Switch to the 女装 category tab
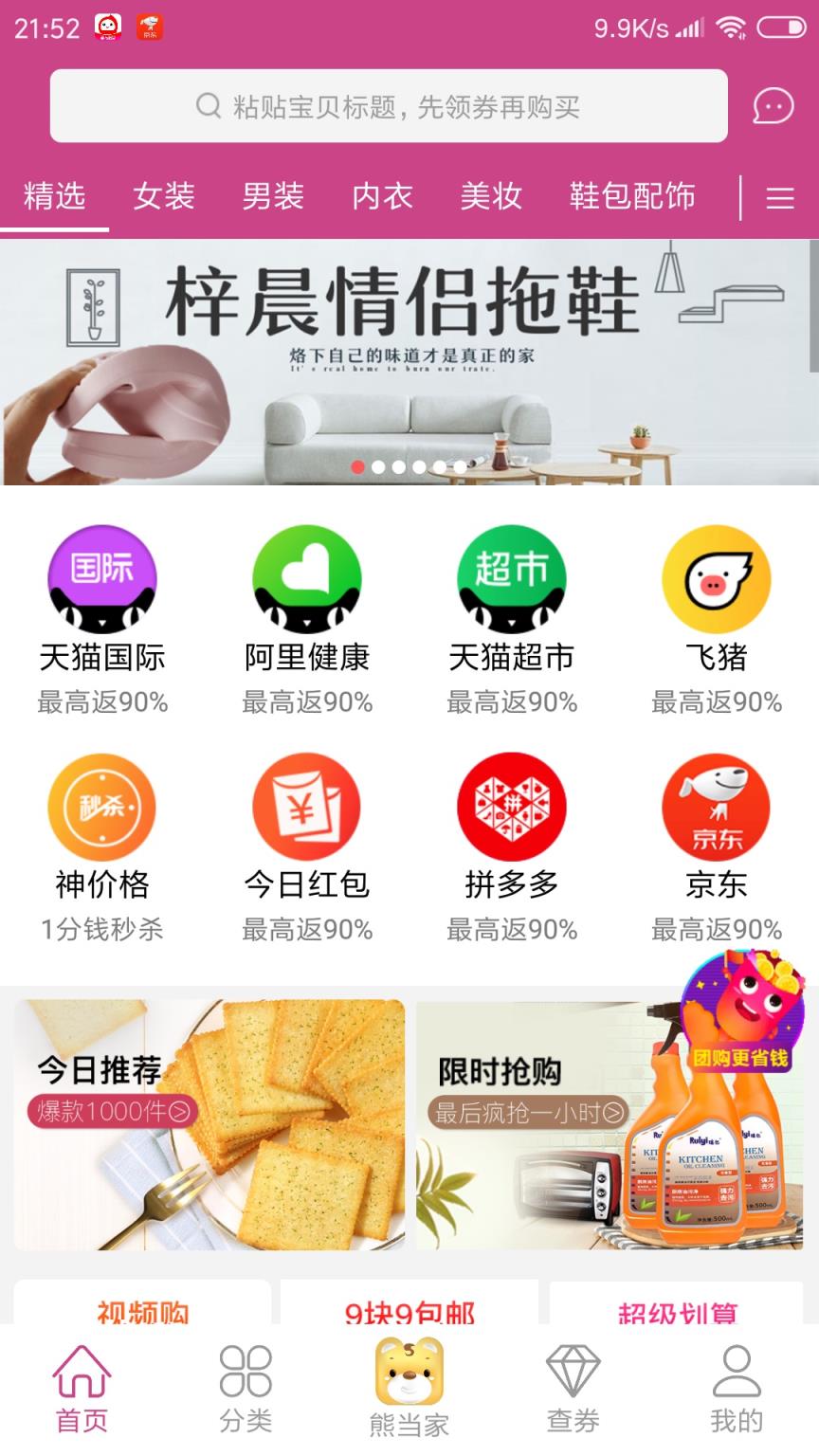The image size is (819, 1456). click(x=164, y=197)
